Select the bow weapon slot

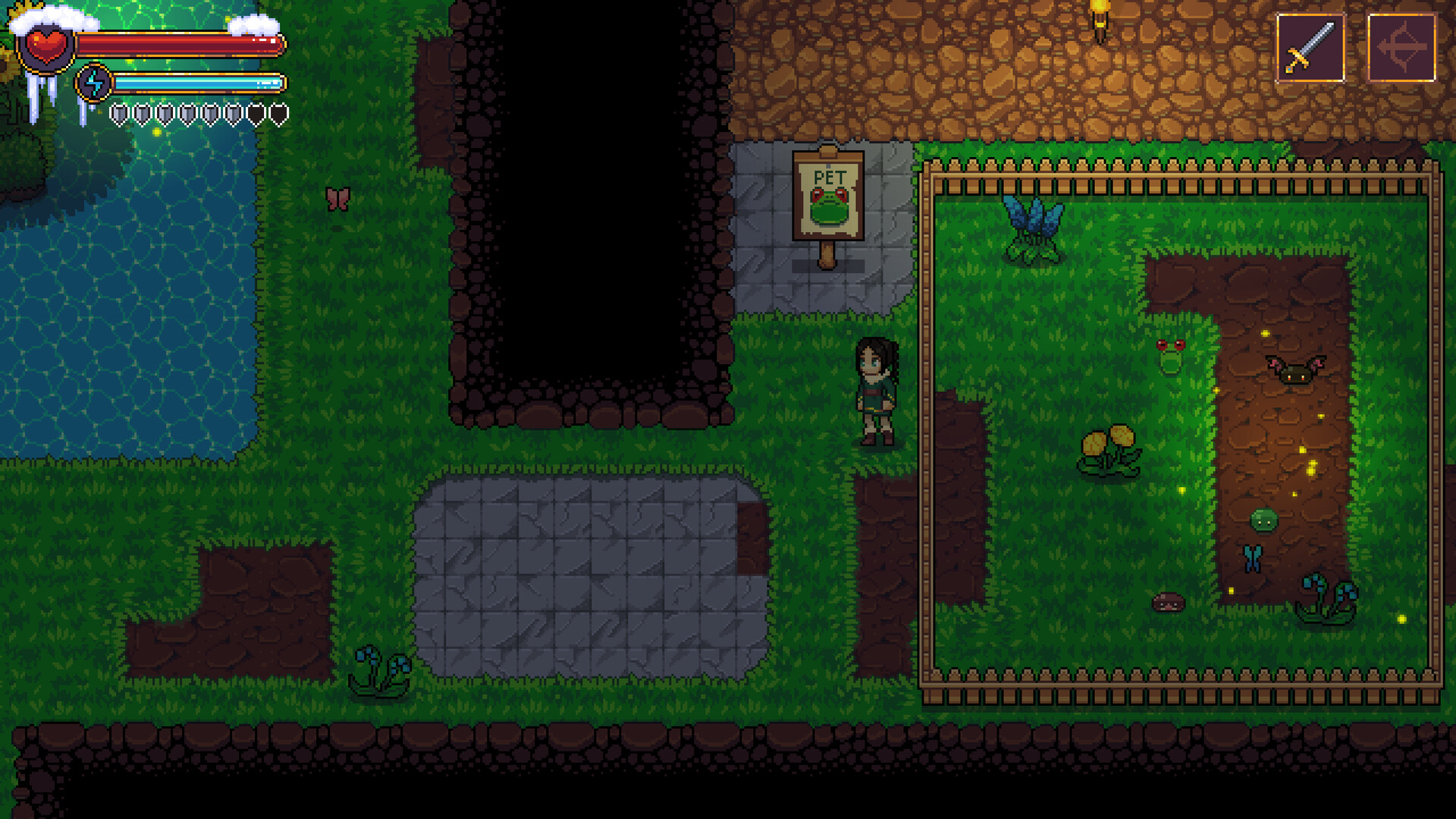tap(1401, 48)
